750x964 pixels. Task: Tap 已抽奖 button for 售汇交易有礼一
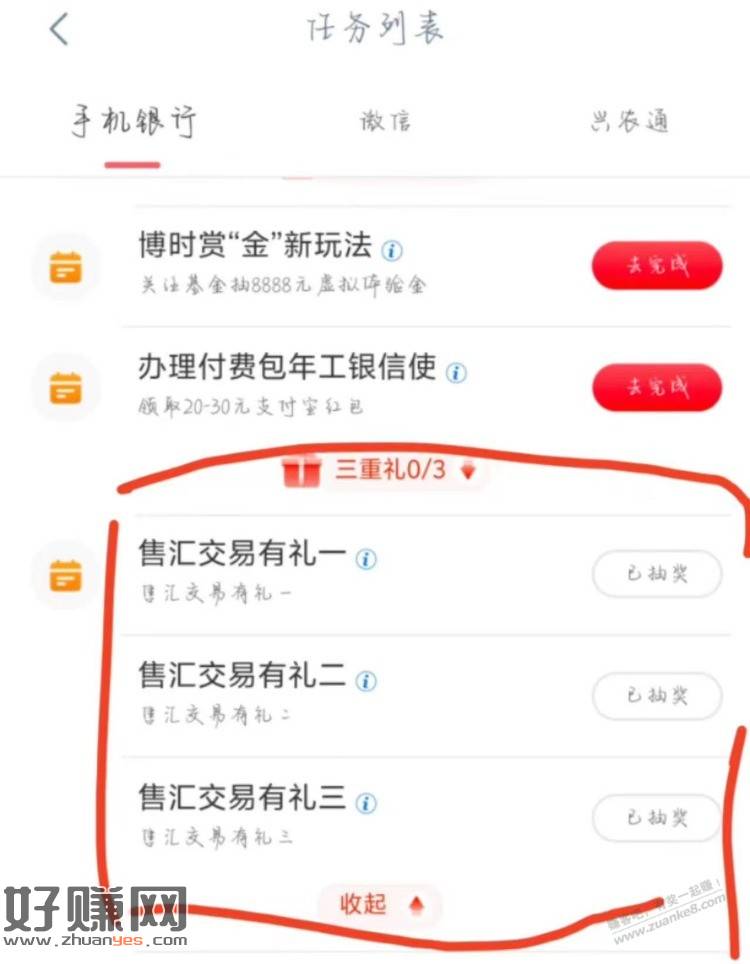[x=656, y=575]
